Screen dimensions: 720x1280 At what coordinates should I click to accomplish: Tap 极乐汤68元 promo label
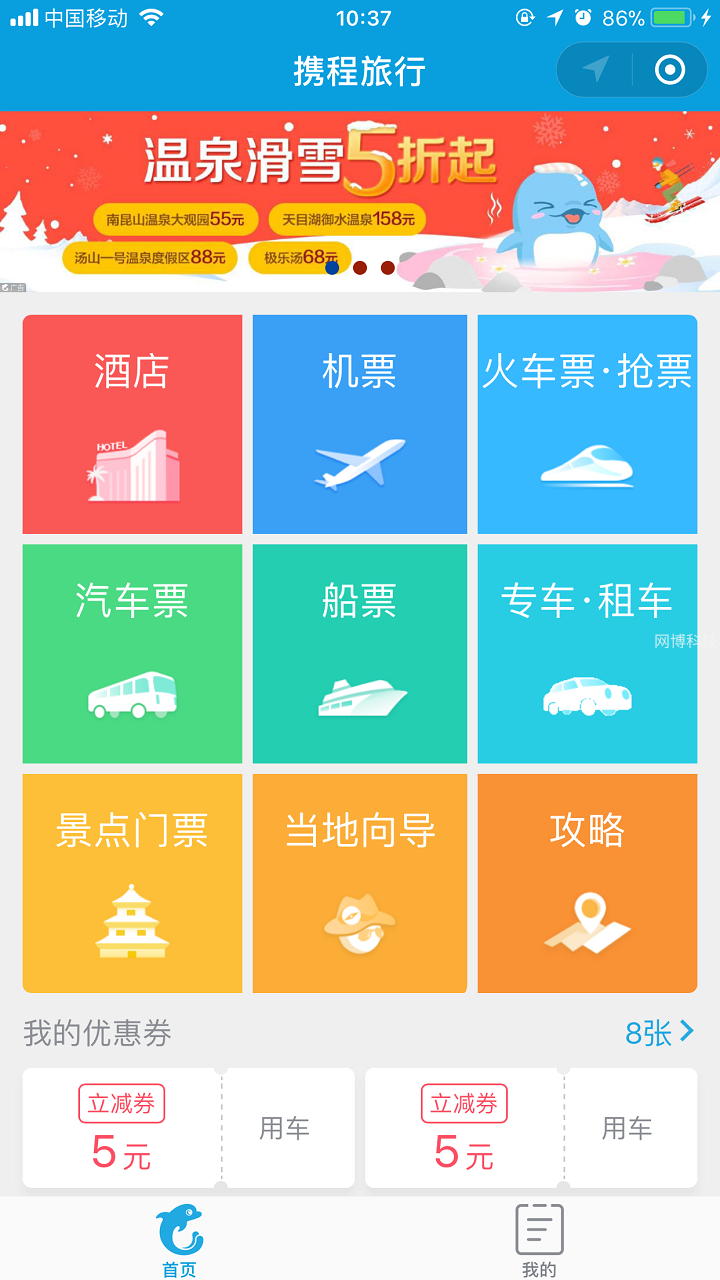point(300,259)
